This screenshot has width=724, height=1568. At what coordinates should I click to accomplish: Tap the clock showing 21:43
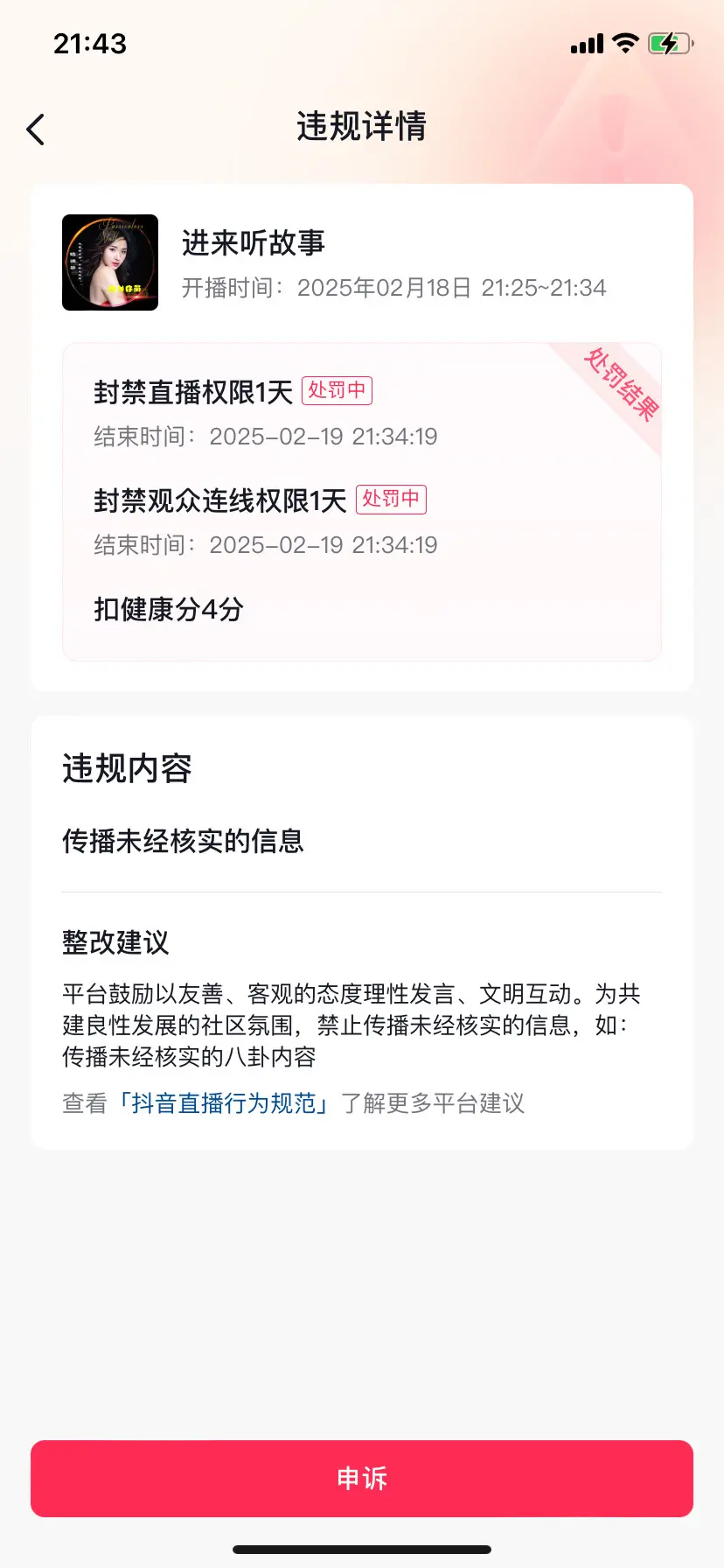pyautogui.click(x=87, y=44)
